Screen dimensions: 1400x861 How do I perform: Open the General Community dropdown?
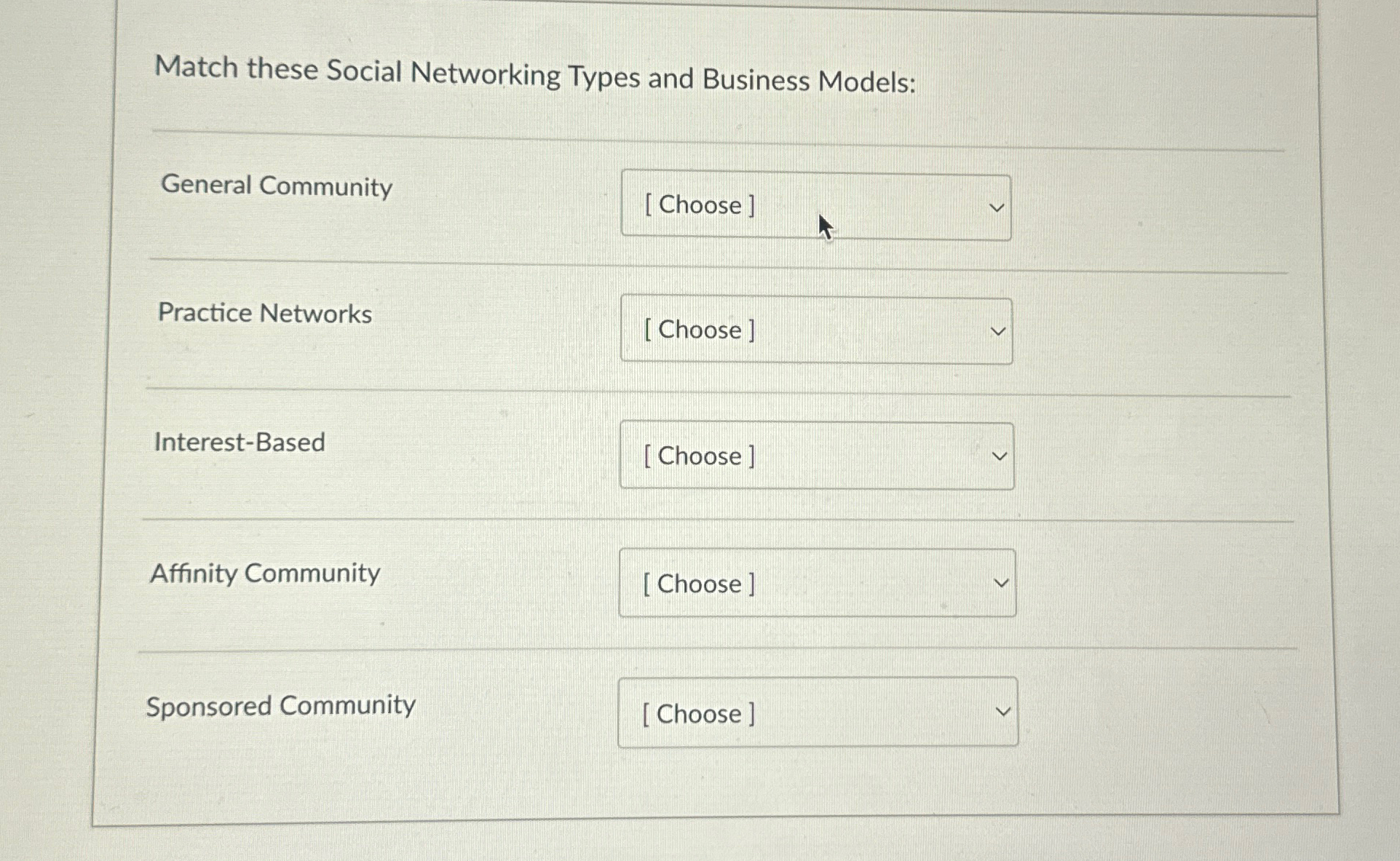click(x=815, y=207)
